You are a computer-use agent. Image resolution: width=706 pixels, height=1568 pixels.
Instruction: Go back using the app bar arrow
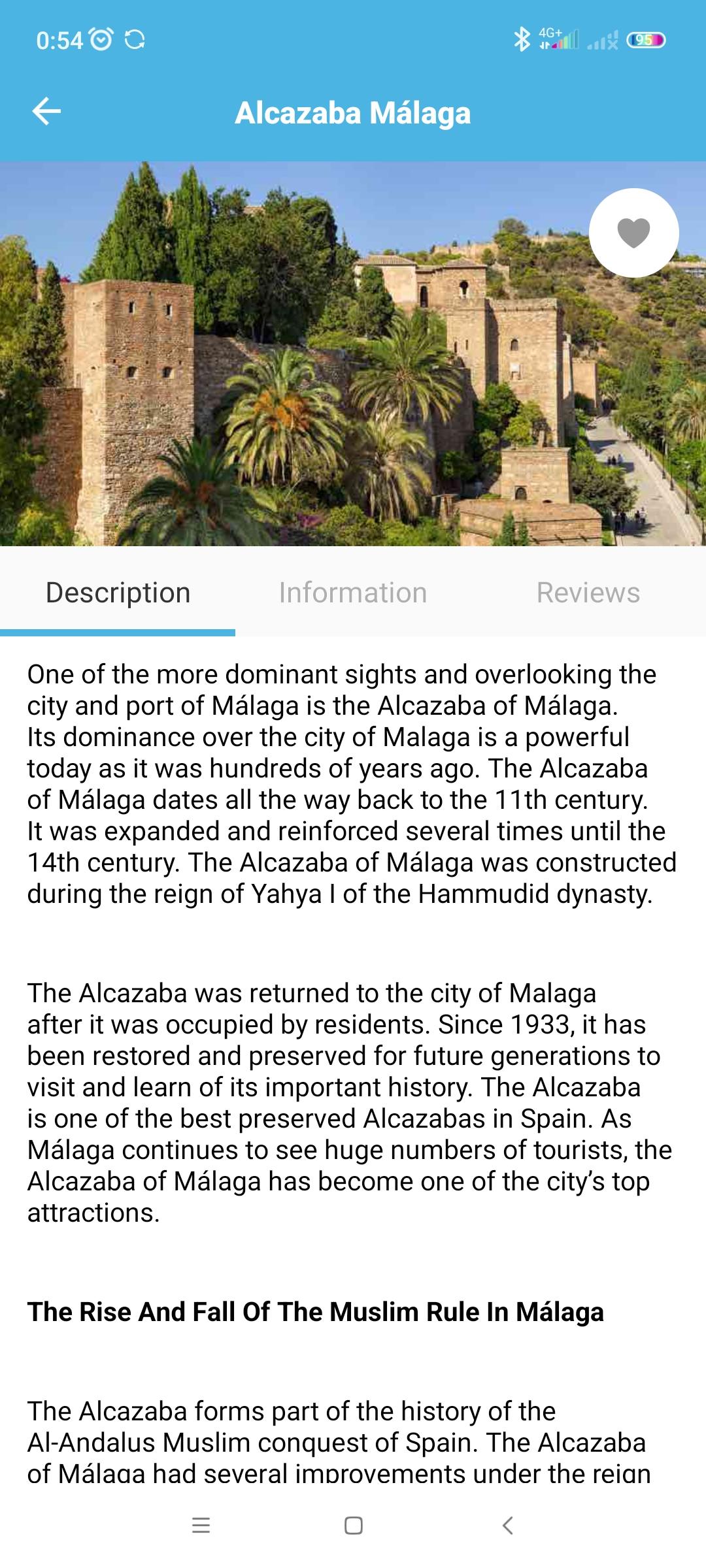pos(46,111)
